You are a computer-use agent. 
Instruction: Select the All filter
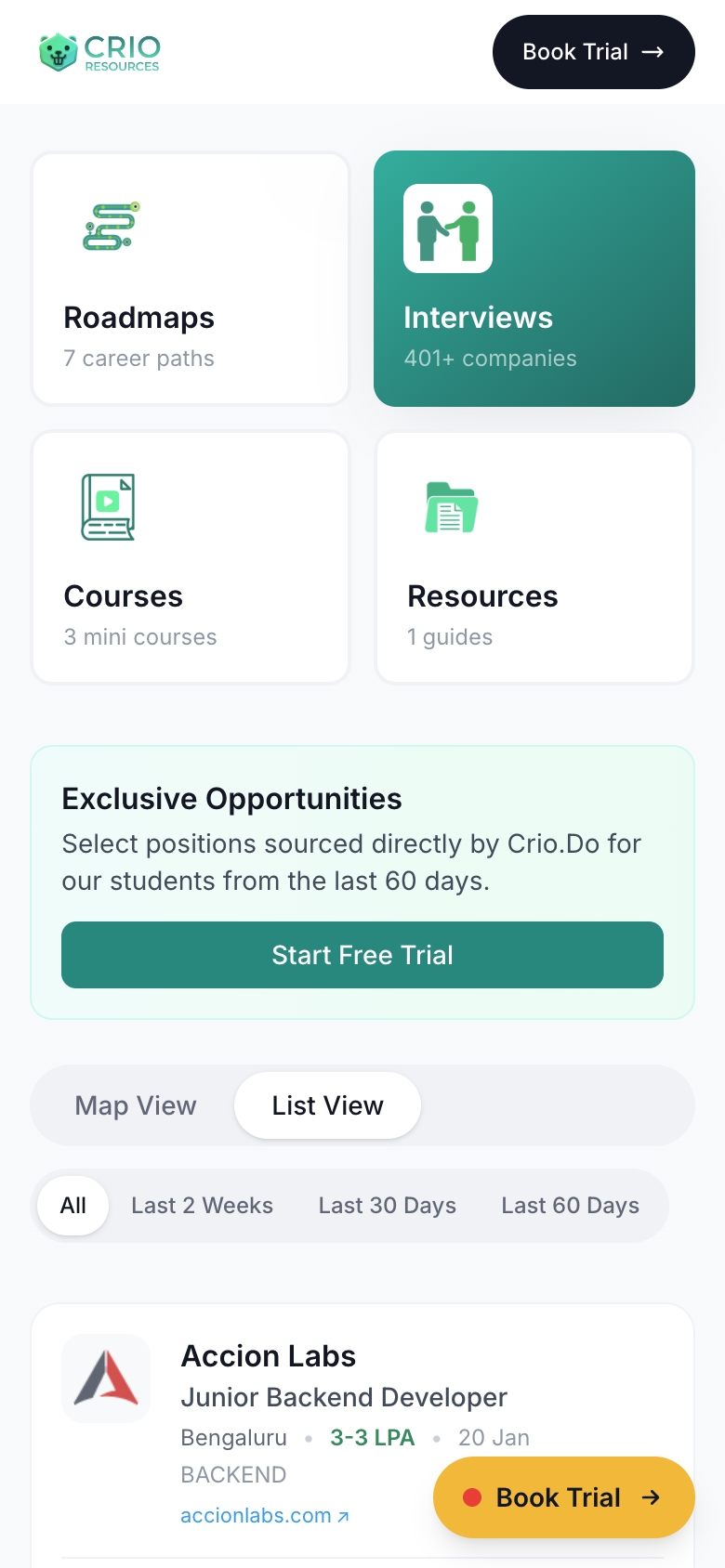[x=73, y=1206]
